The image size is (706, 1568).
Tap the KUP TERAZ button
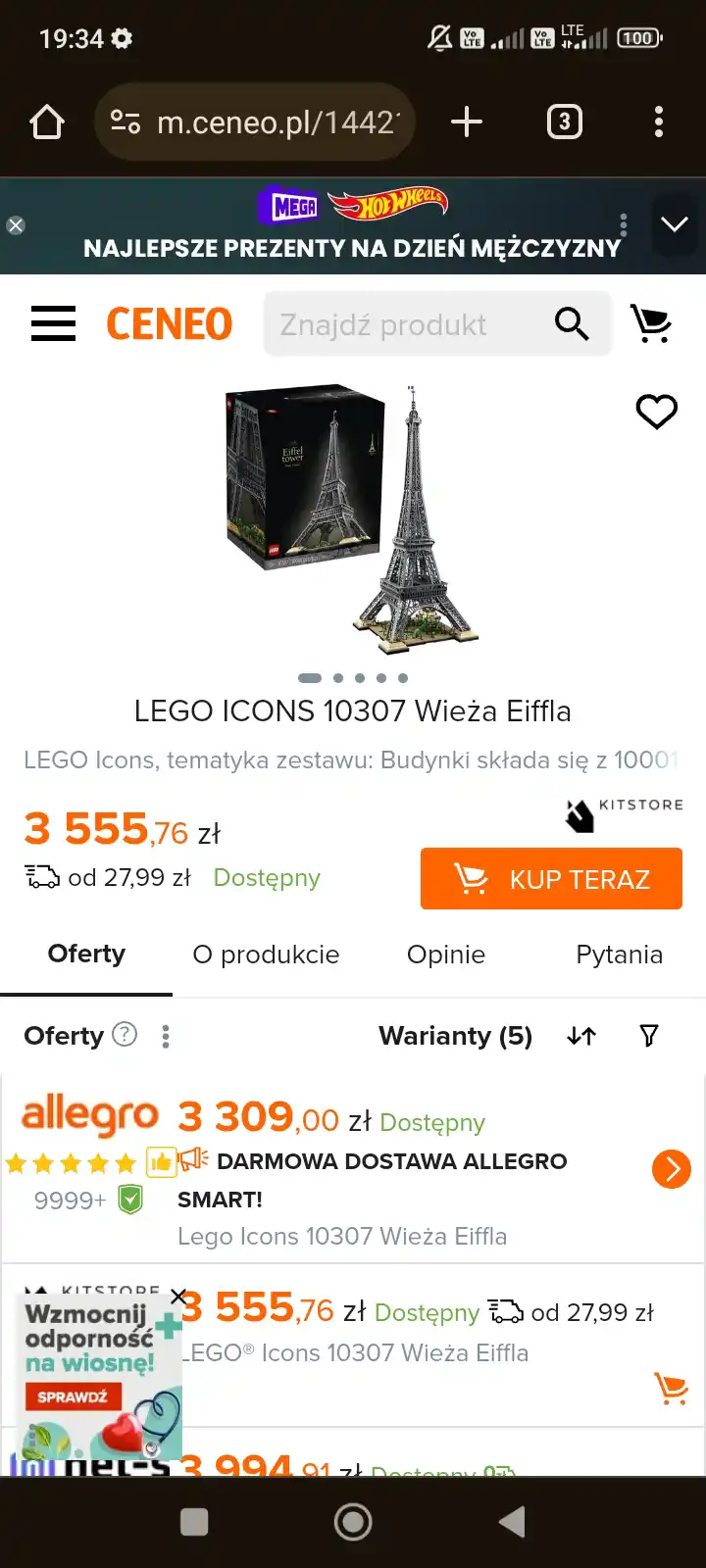click(x=551, y=879)
